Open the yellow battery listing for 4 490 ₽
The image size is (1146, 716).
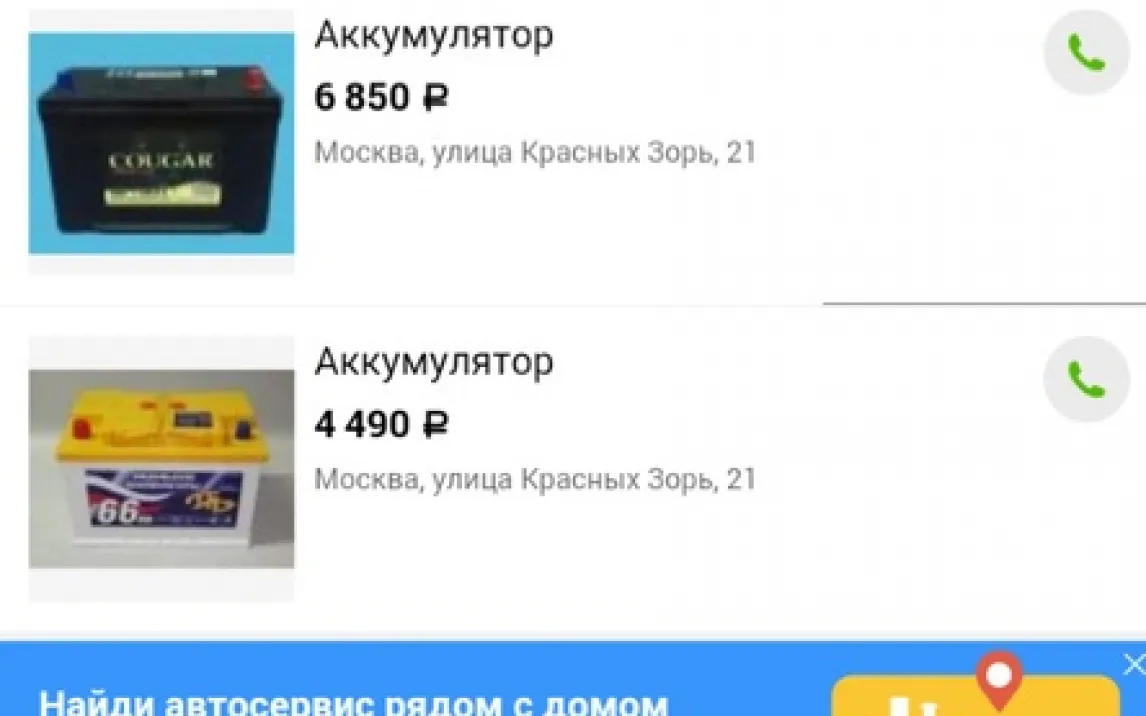point(161,468)
